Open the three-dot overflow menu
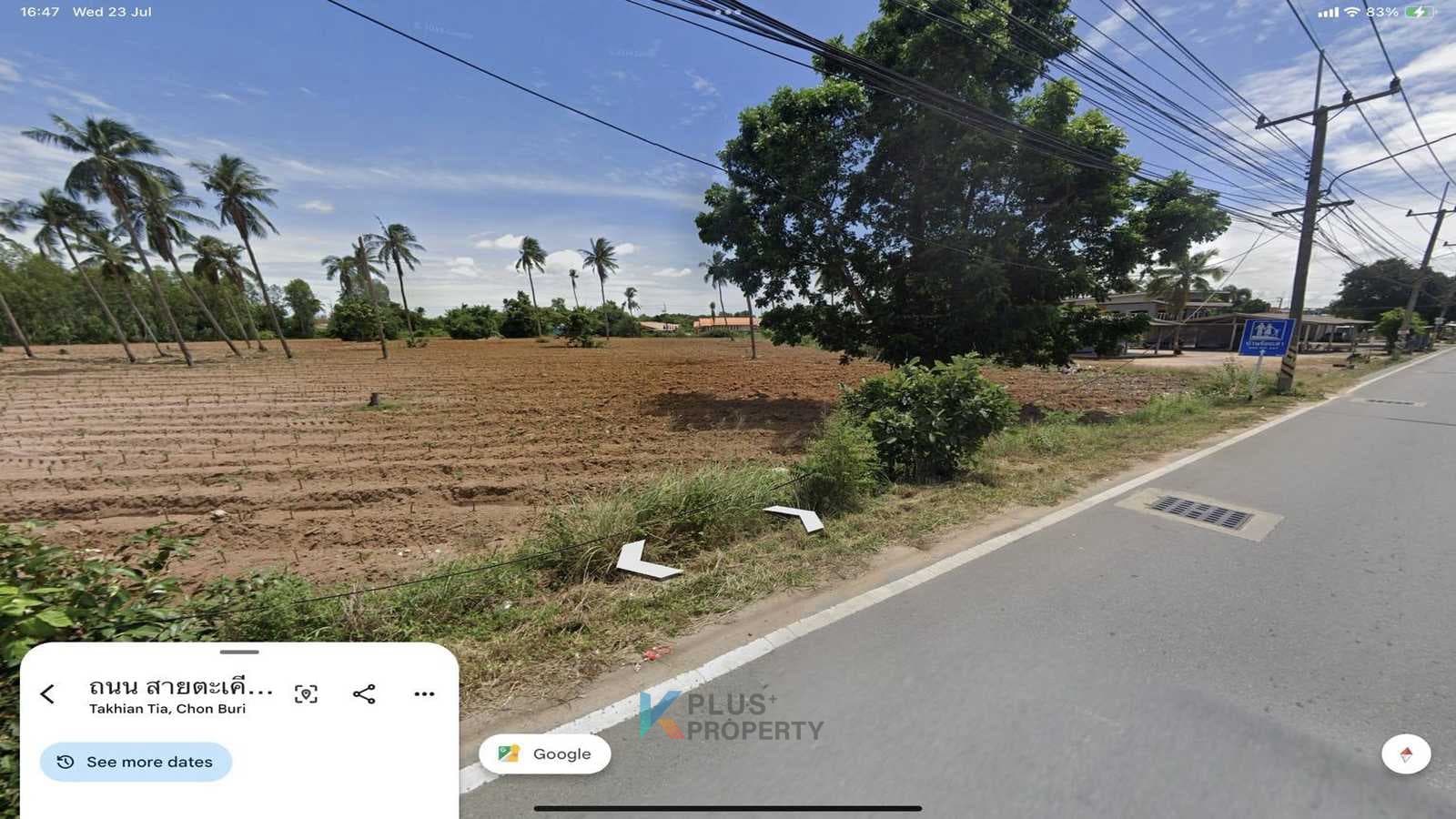Viewport: 1456px width, 819px height. (424, 694)
